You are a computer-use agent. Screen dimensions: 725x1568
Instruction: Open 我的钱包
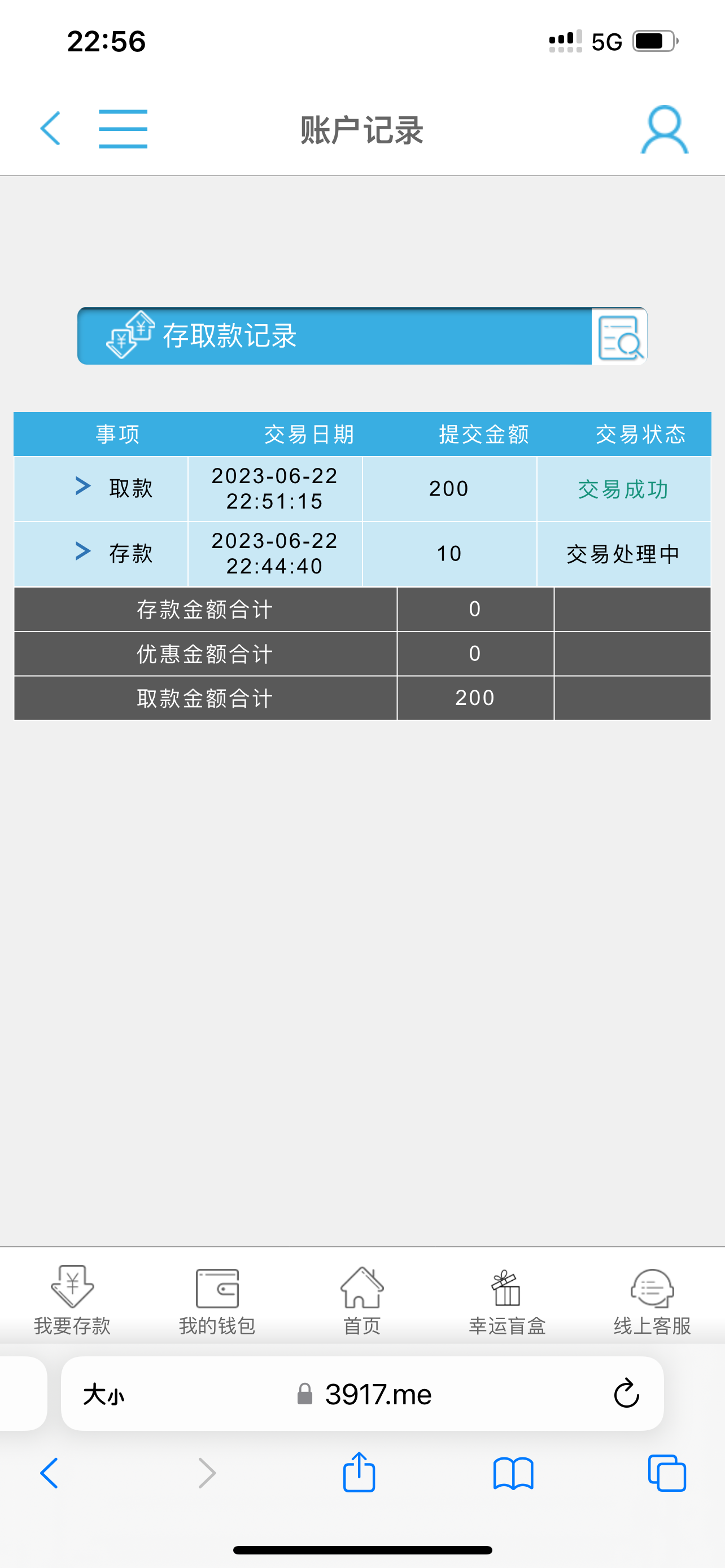pos(217,1299)
